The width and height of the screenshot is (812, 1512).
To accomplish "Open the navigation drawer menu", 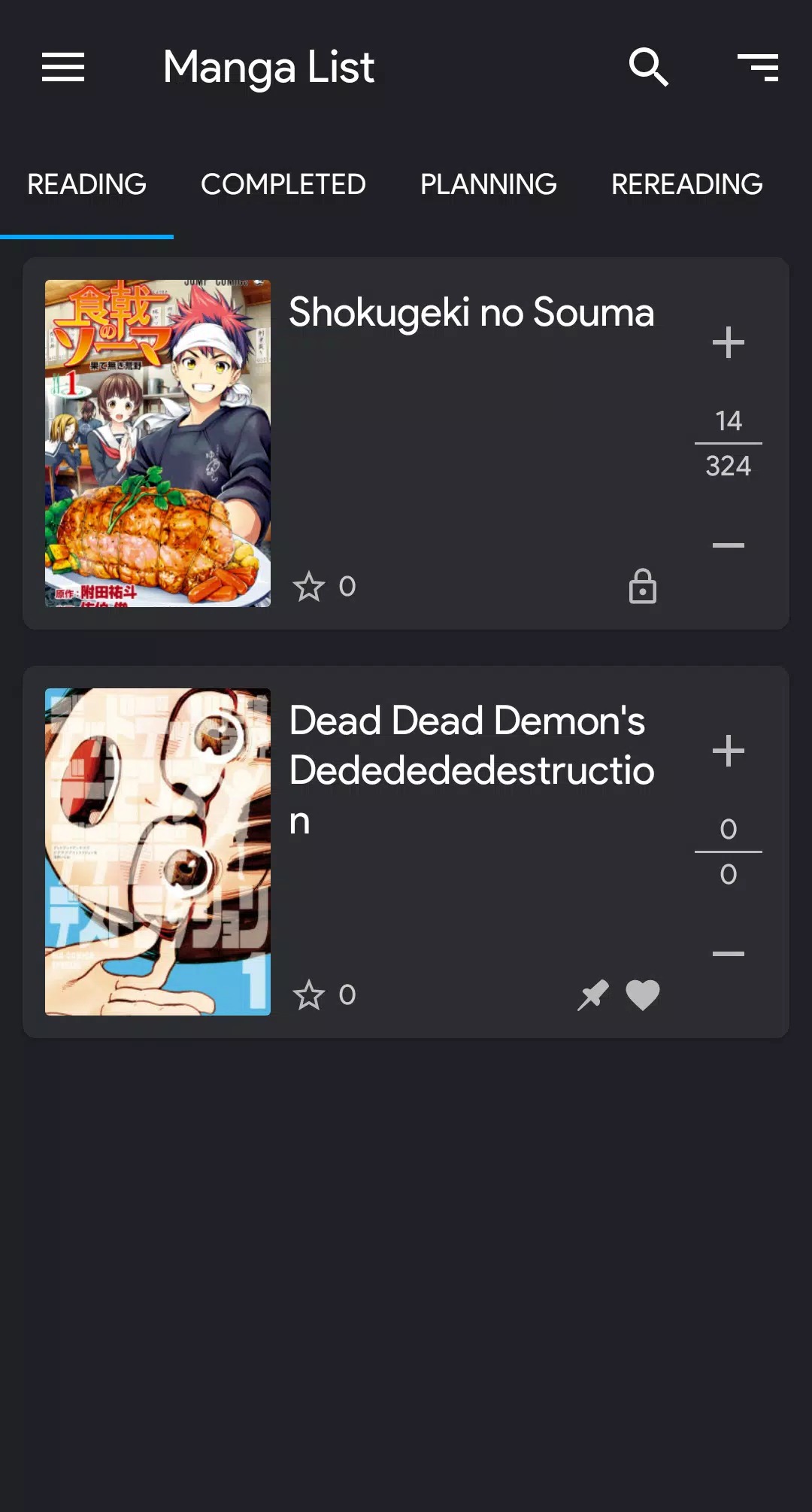I will click(63, 68).
